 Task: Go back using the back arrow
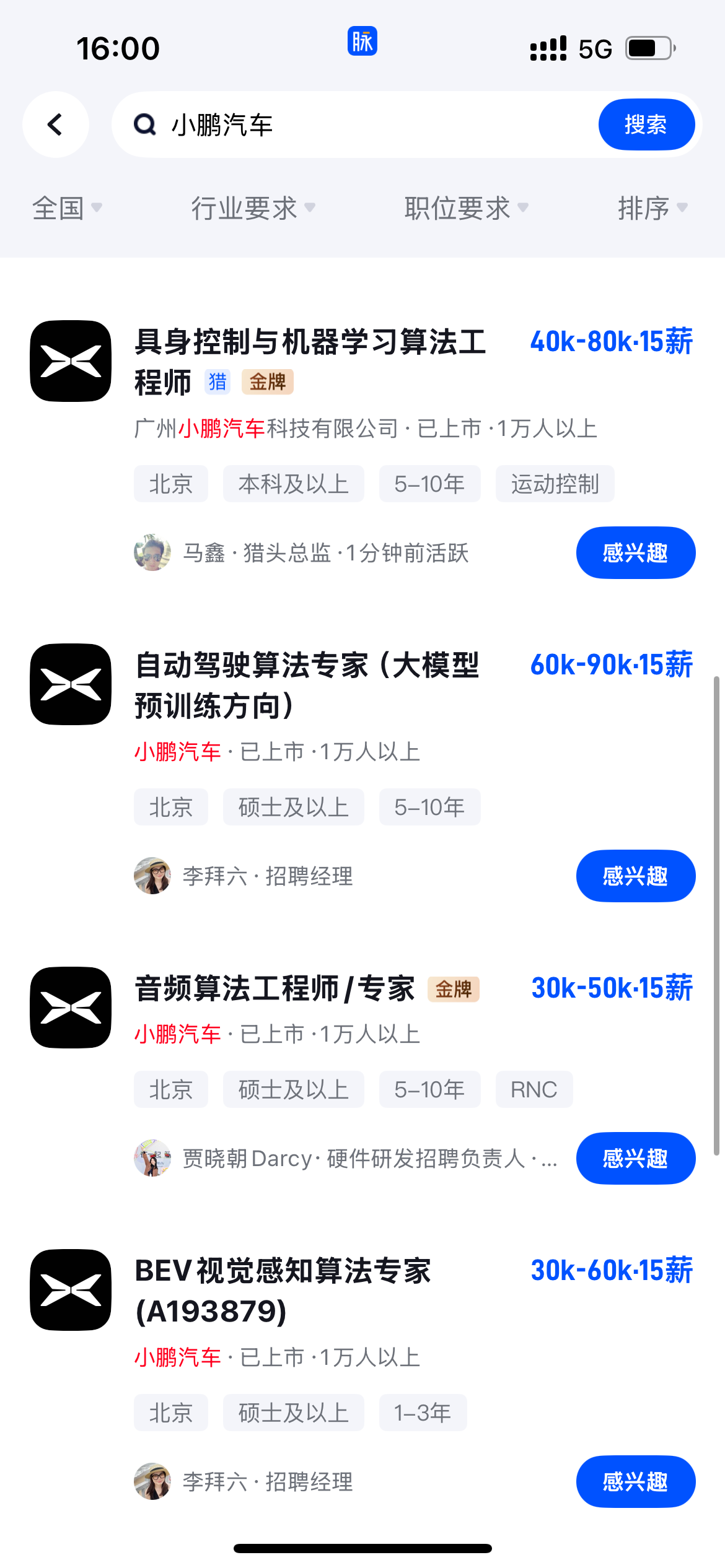[55, 124]
